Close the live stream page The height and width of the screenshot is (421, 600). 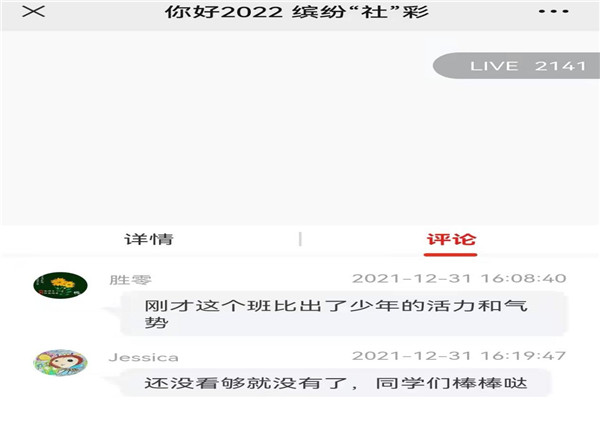(x=34, y=12)
